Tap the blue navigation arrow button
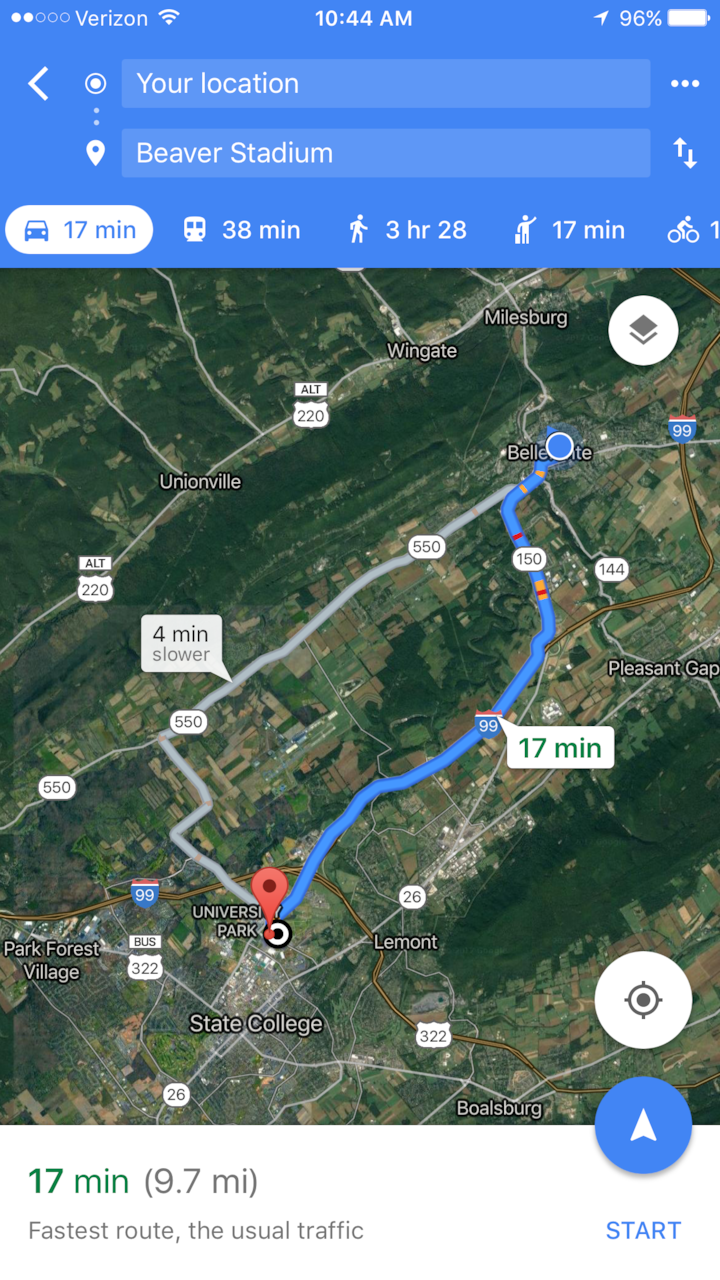Screen dimensions: 720x1280 coord(643,1126)
